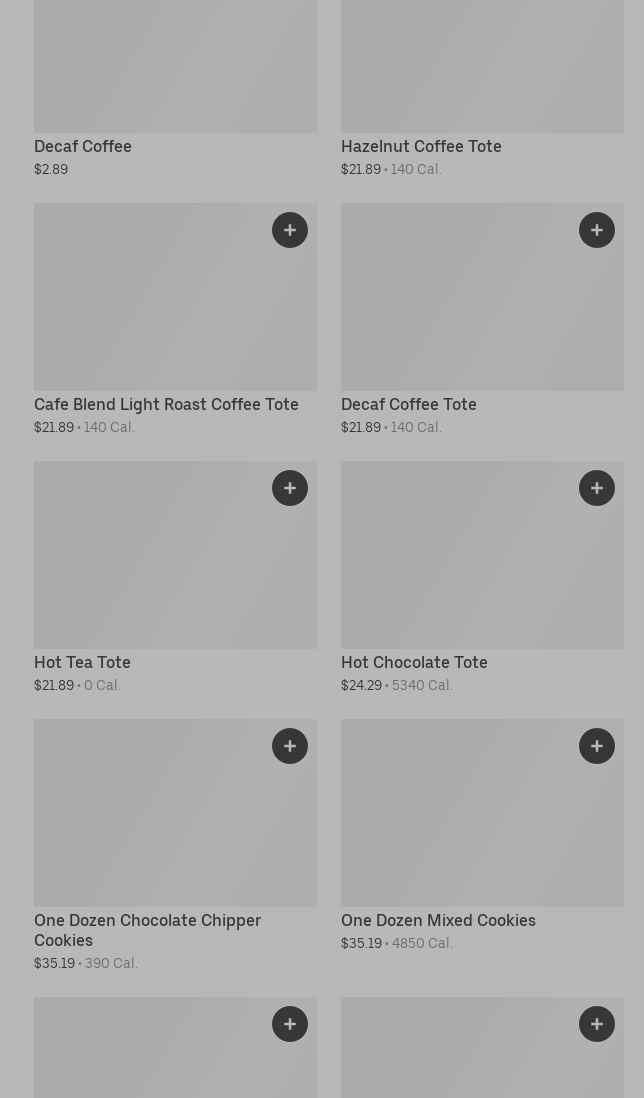Add Cafe Blend Light Roast Coffee Tote
This screenshot has height=1098, width=644.
click(290, 230)
